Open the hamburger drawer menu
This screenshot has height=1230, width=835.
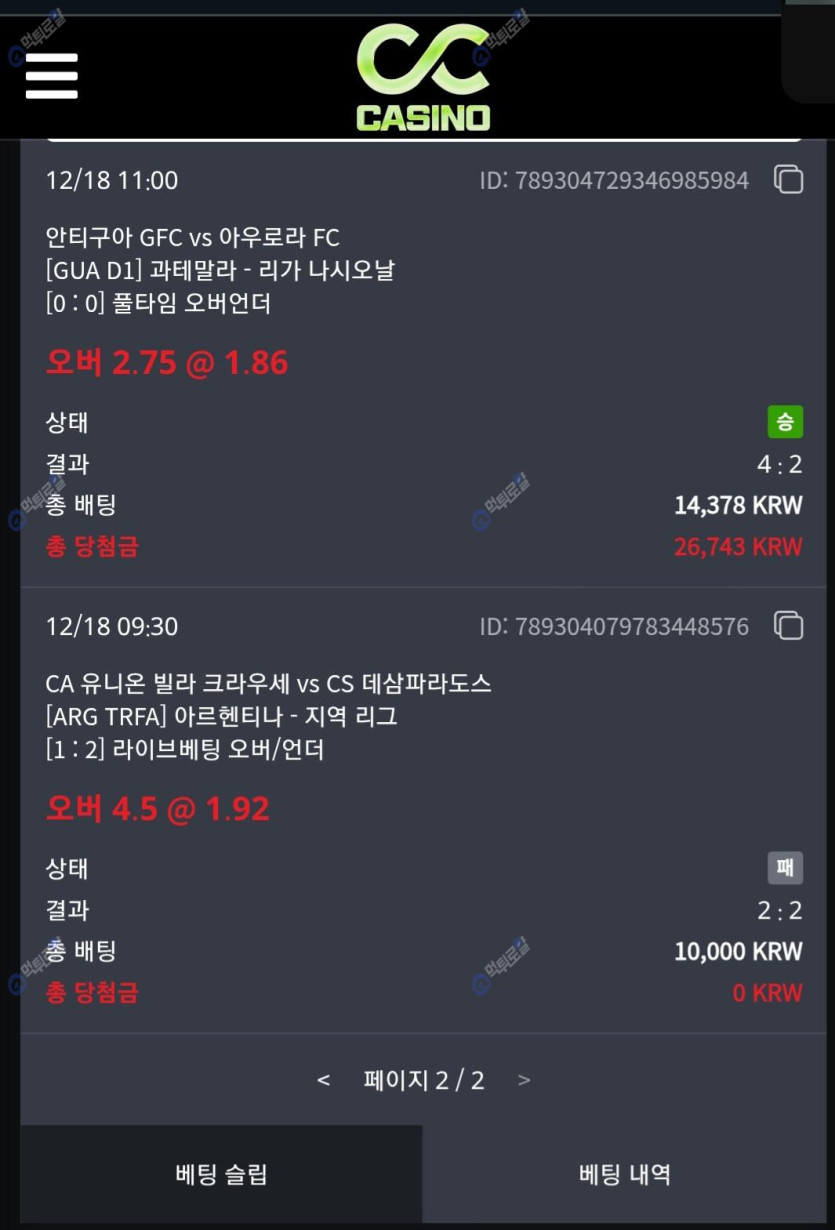pyautogui.click(x=52, y=76)
